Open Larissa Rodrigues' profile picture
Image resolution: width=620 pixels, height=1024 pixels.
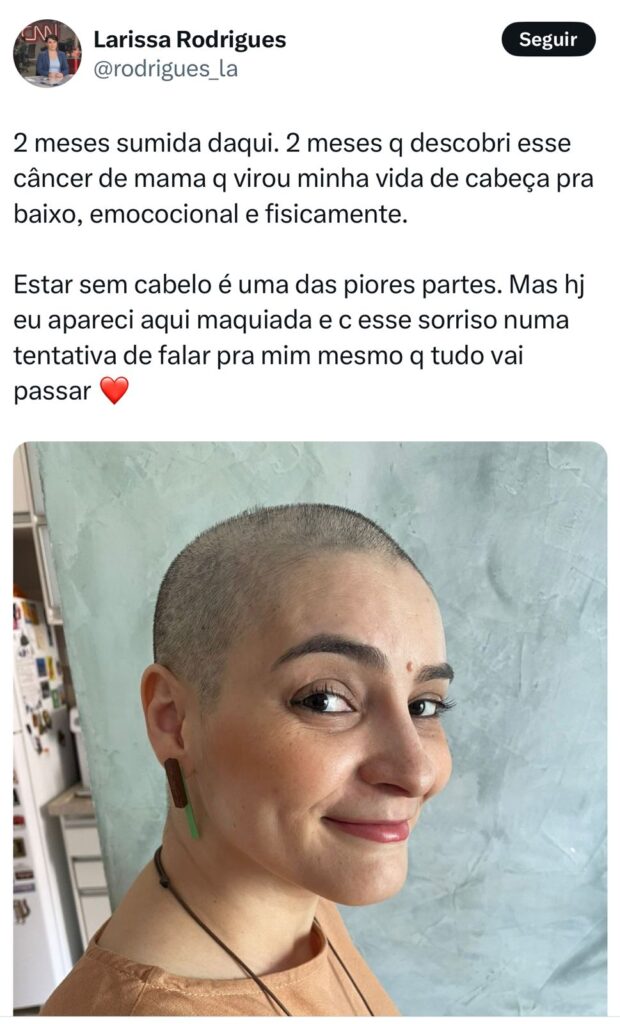pos(47,53)
